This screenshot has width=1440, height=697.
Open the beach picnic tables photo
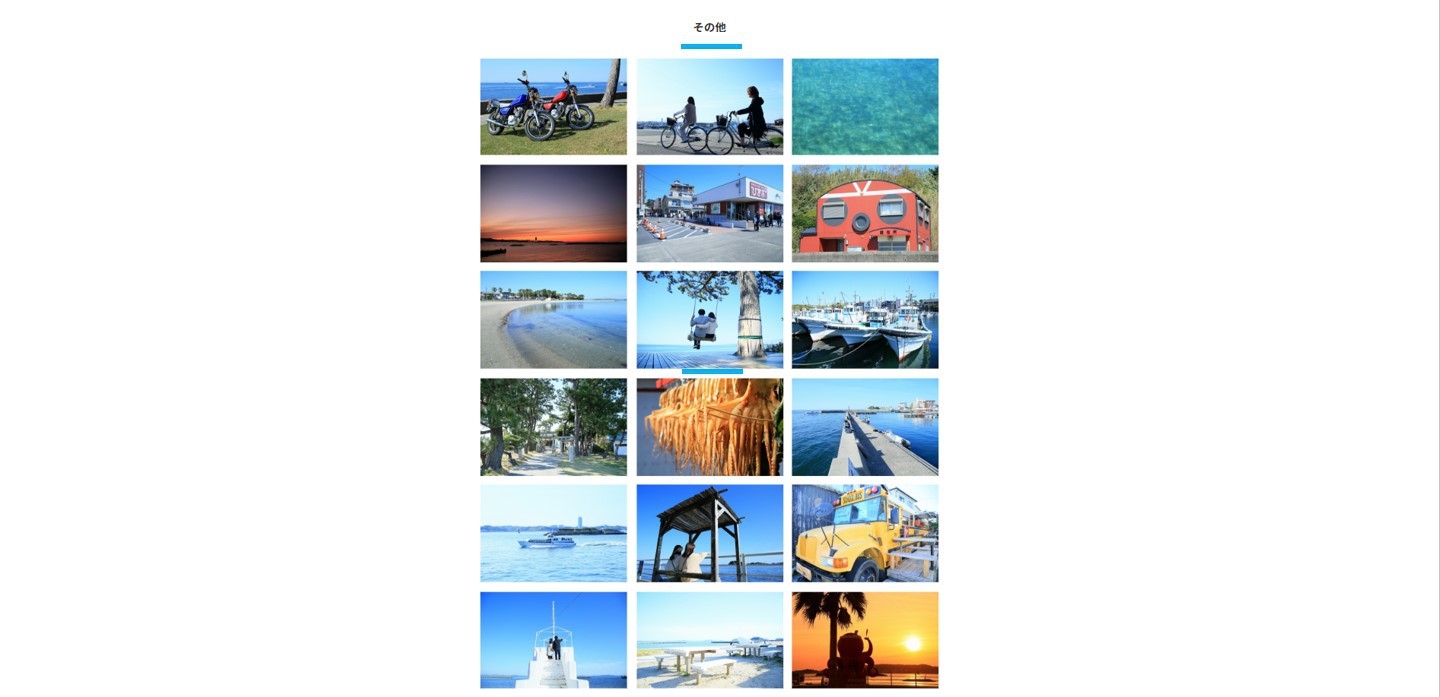click(709, 640)
